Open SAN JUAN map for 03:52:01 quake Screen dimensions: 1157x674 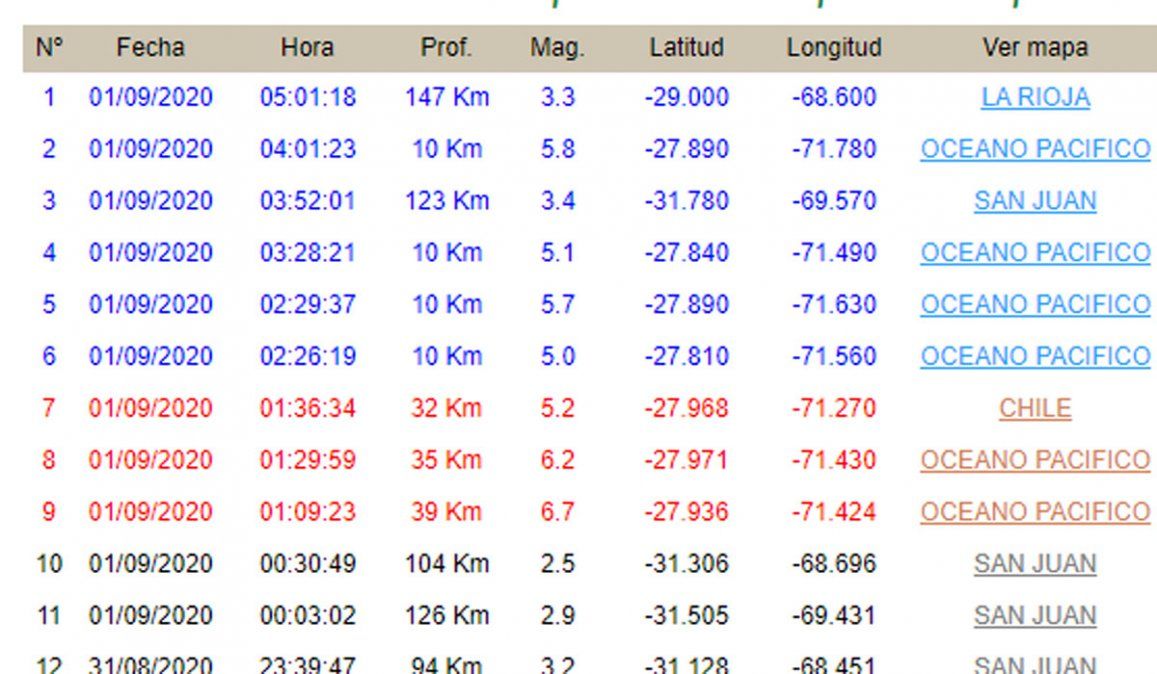coord(1035,201)
